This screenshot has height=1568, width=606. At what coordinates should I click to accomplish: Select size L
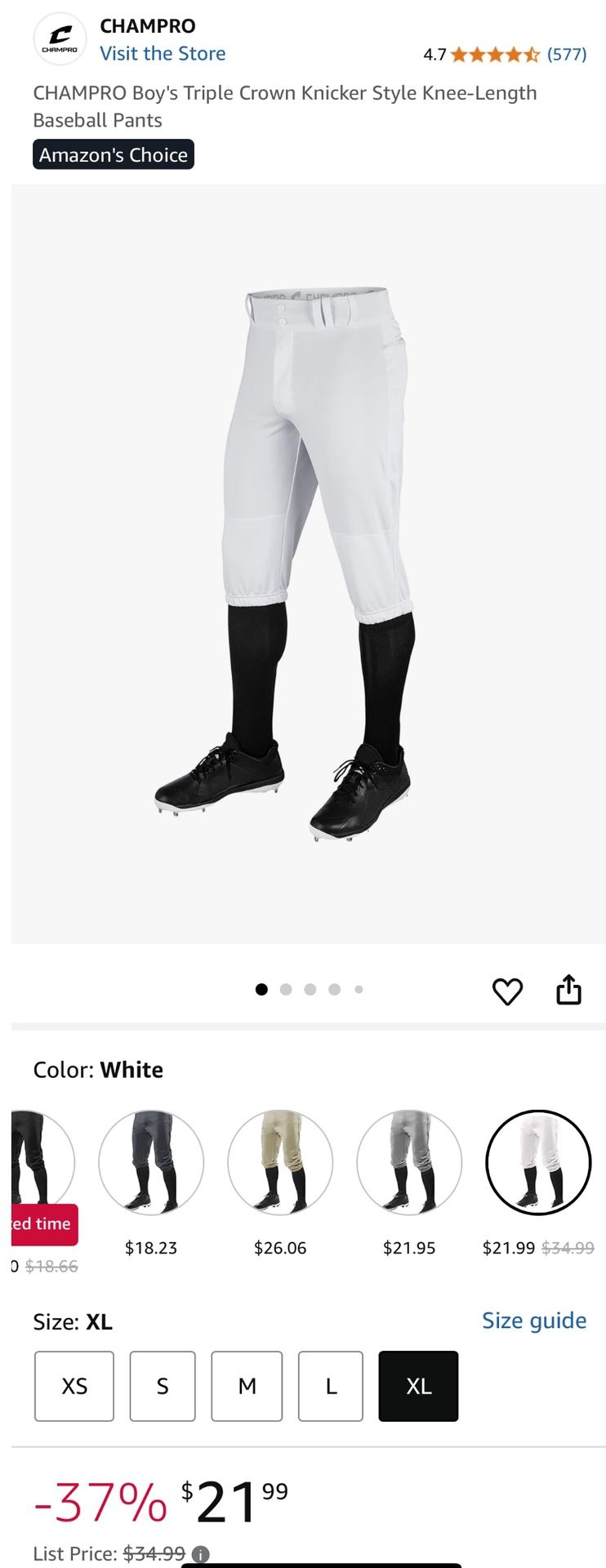click(331, 1386)
